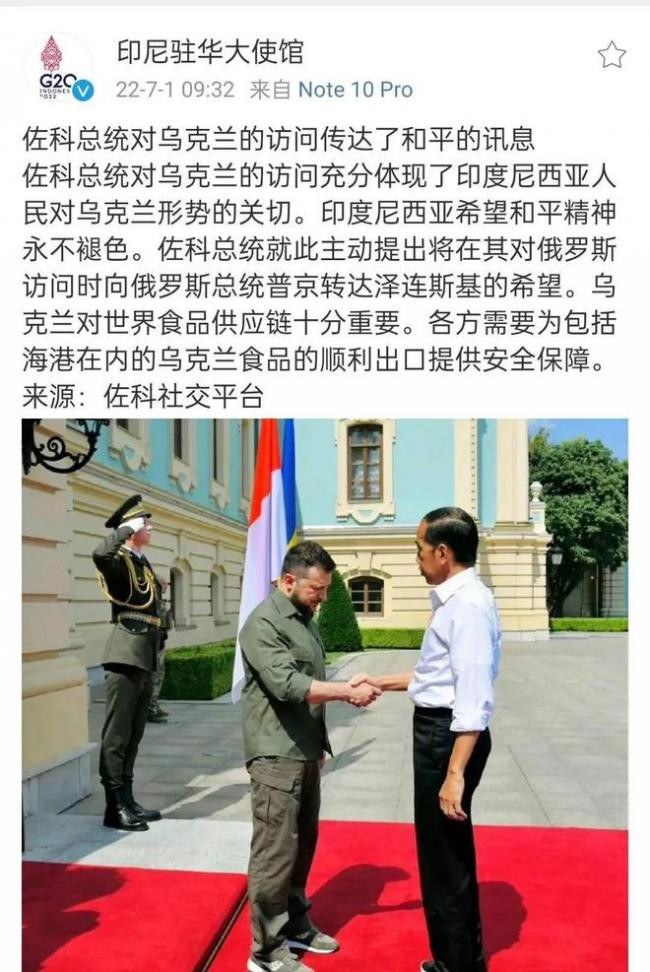Favorite this post with the star icon
This screenshot has width=650, height=972.
tap(611, 54)
